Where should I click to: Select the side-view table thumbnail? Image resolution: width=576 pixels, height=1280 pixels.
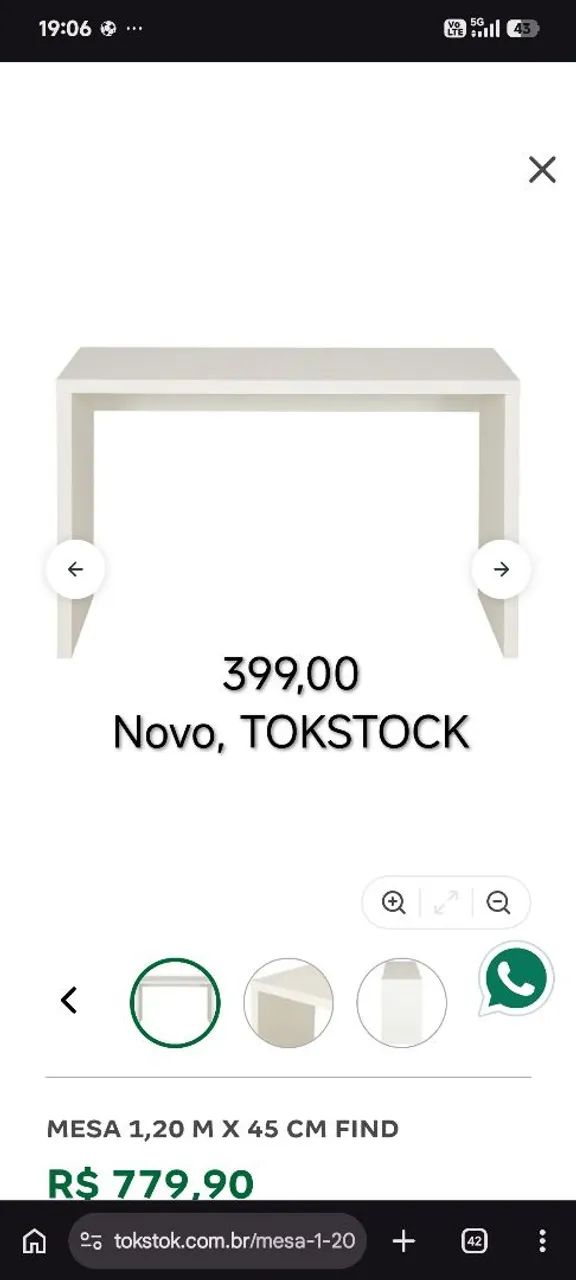click(x=402, y=1003)
